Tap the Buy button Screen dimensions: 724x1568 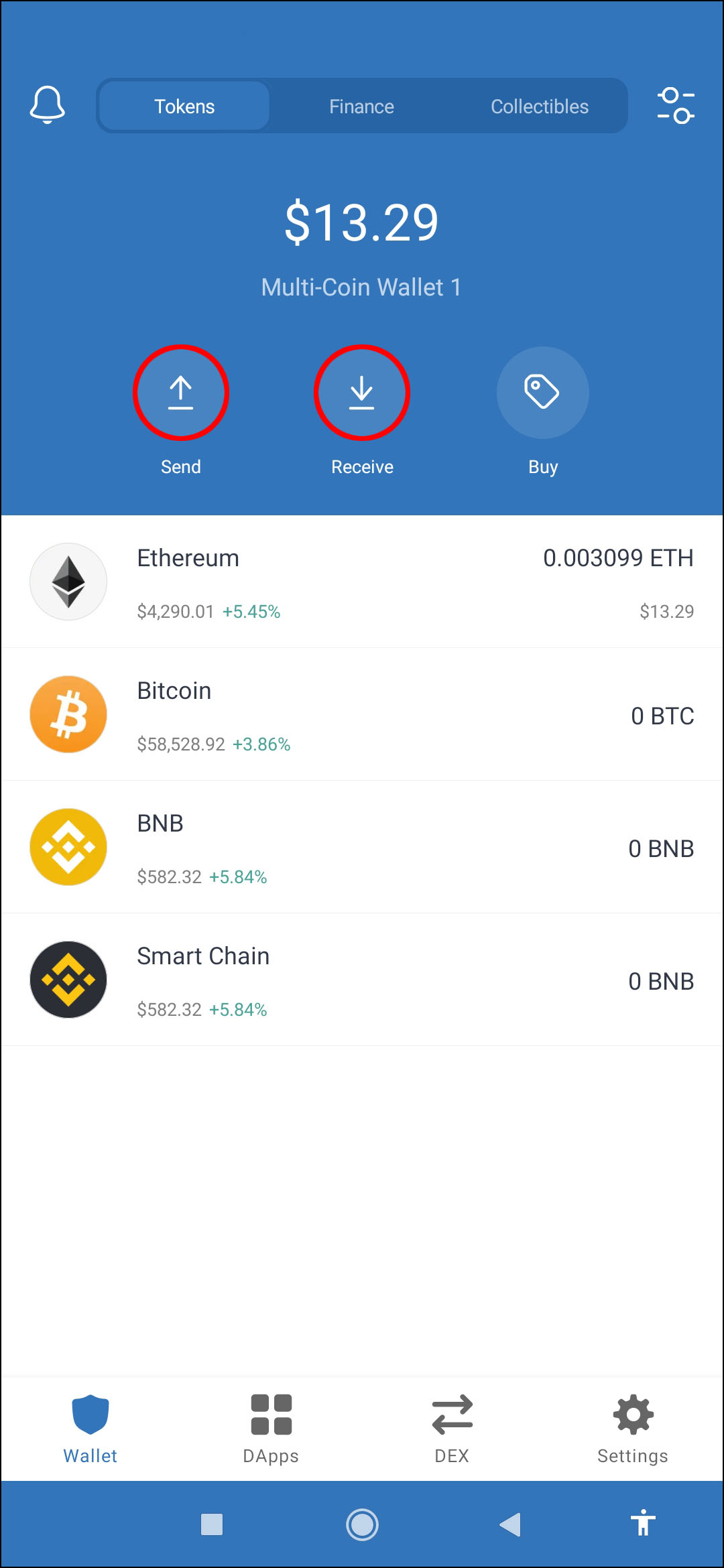[x=542, y=393]
